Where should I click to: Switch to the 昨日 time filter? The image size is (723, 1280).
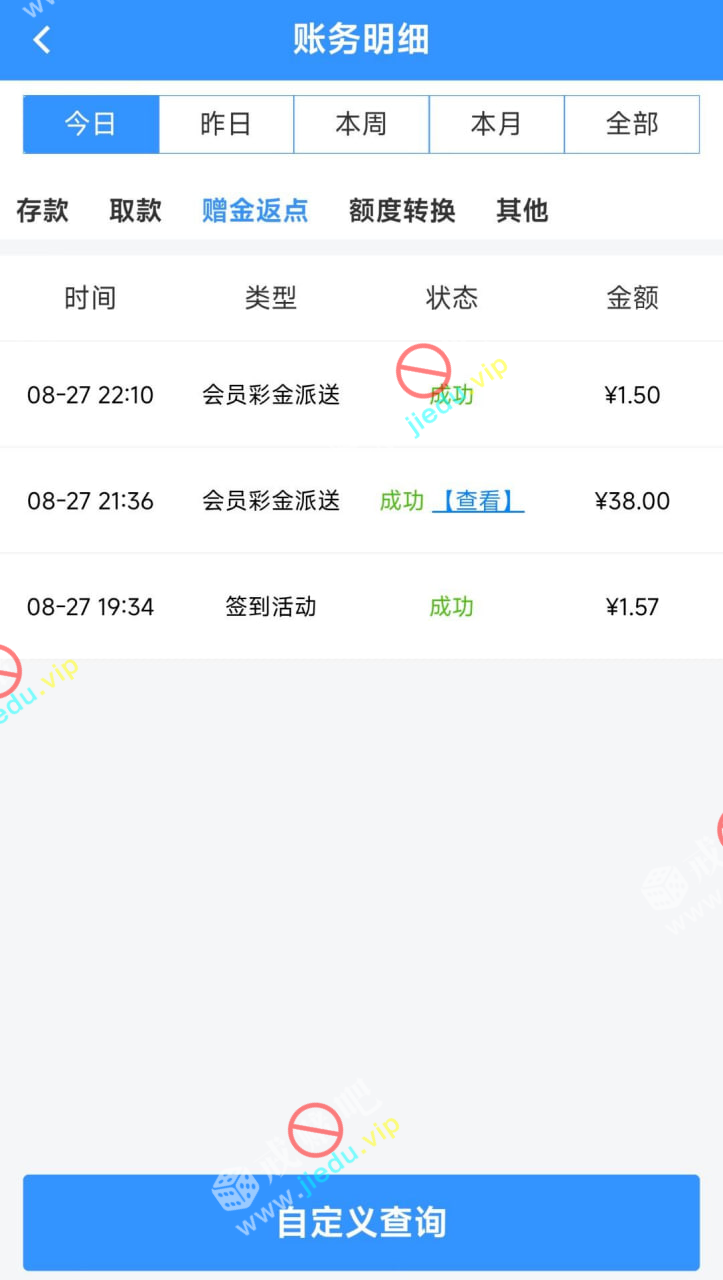226,124
